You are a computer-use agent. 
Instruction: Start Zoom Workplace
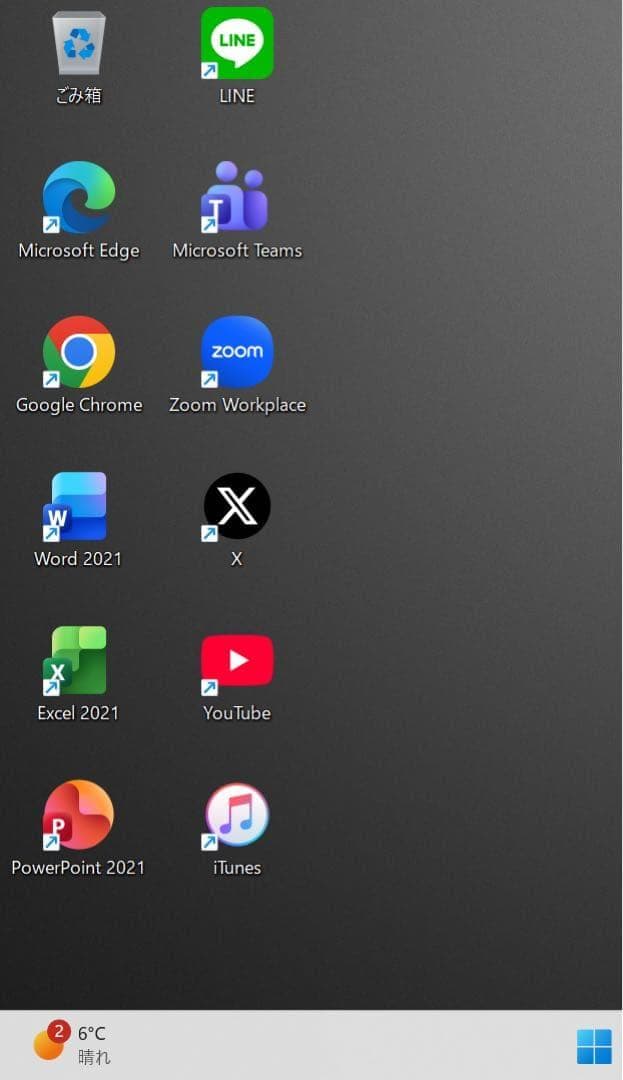point(237,352)
